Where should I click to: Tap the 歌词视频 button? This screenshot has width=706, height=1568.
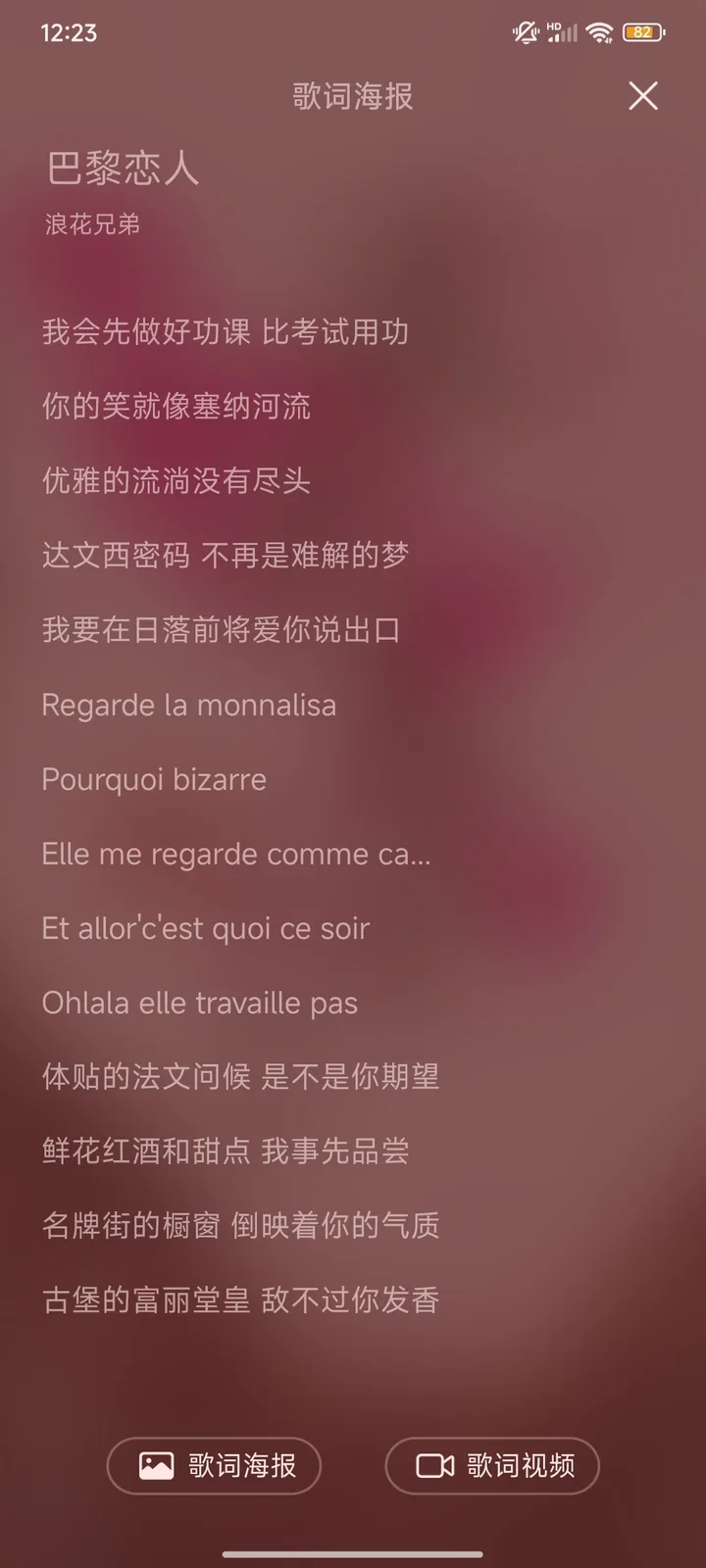(492, 1465)
